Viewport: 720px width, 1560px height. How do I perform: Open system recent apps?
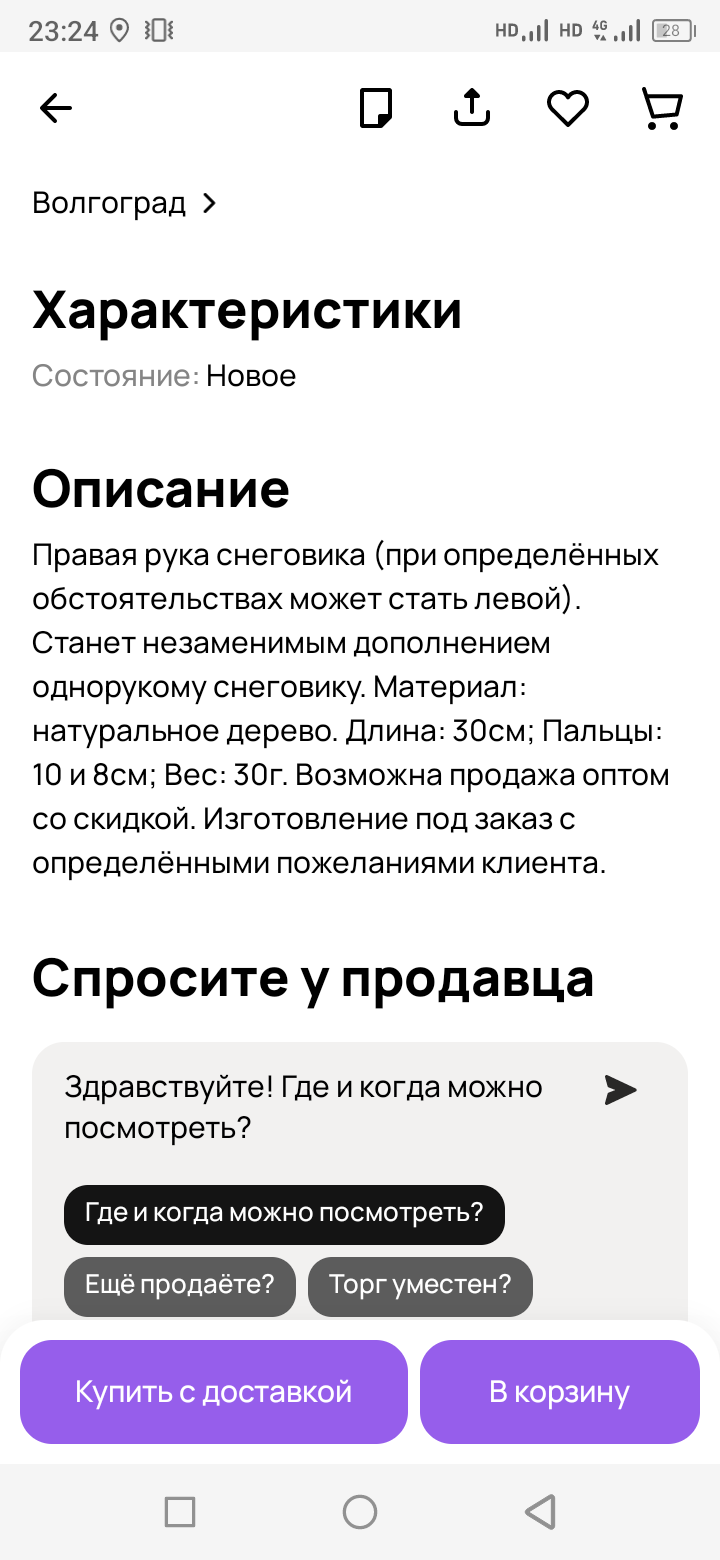(x=180, y=1511)
